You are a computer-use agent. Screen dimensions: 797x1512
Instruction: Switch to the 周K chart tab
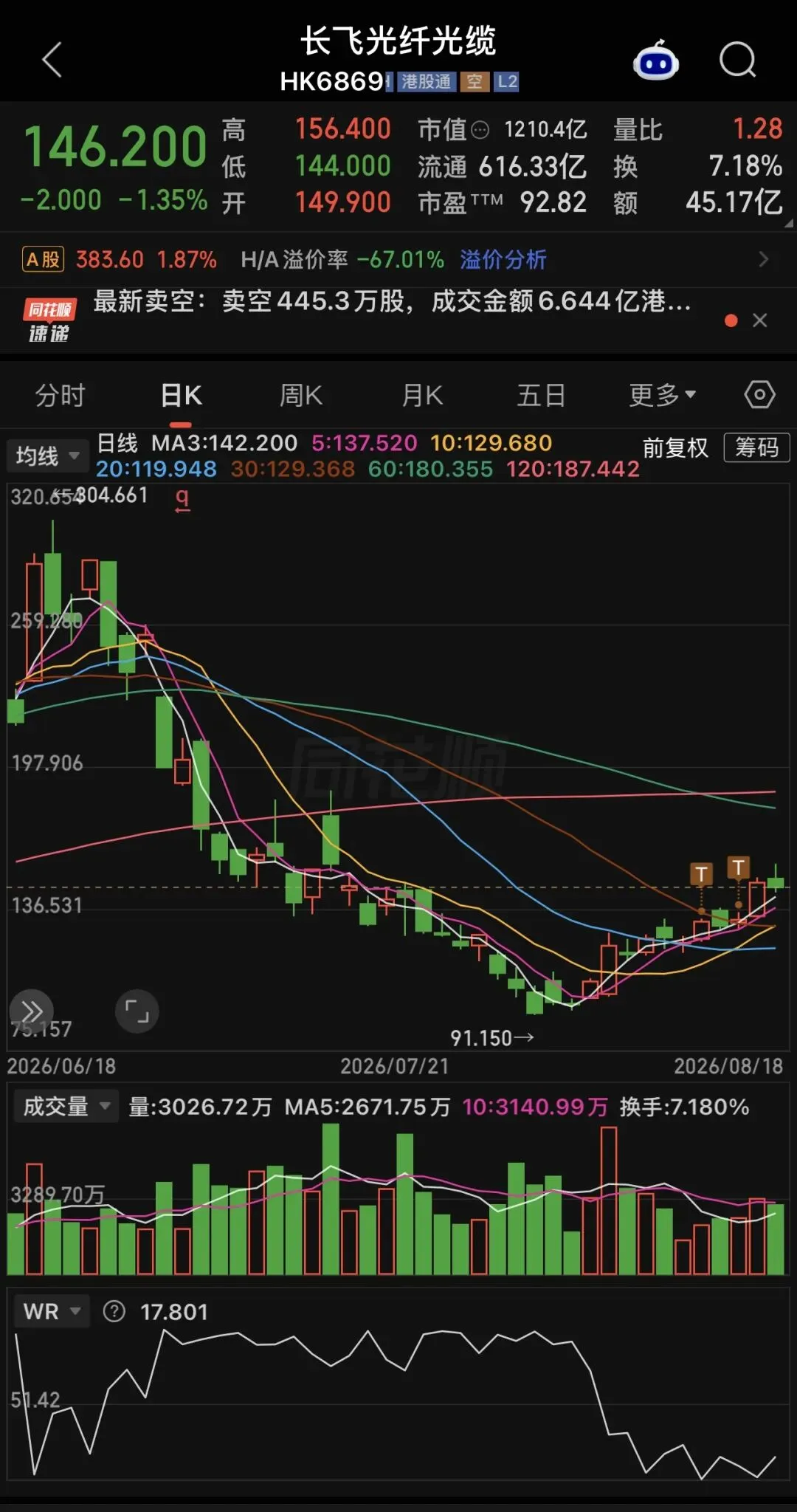[x=301, y=395]
